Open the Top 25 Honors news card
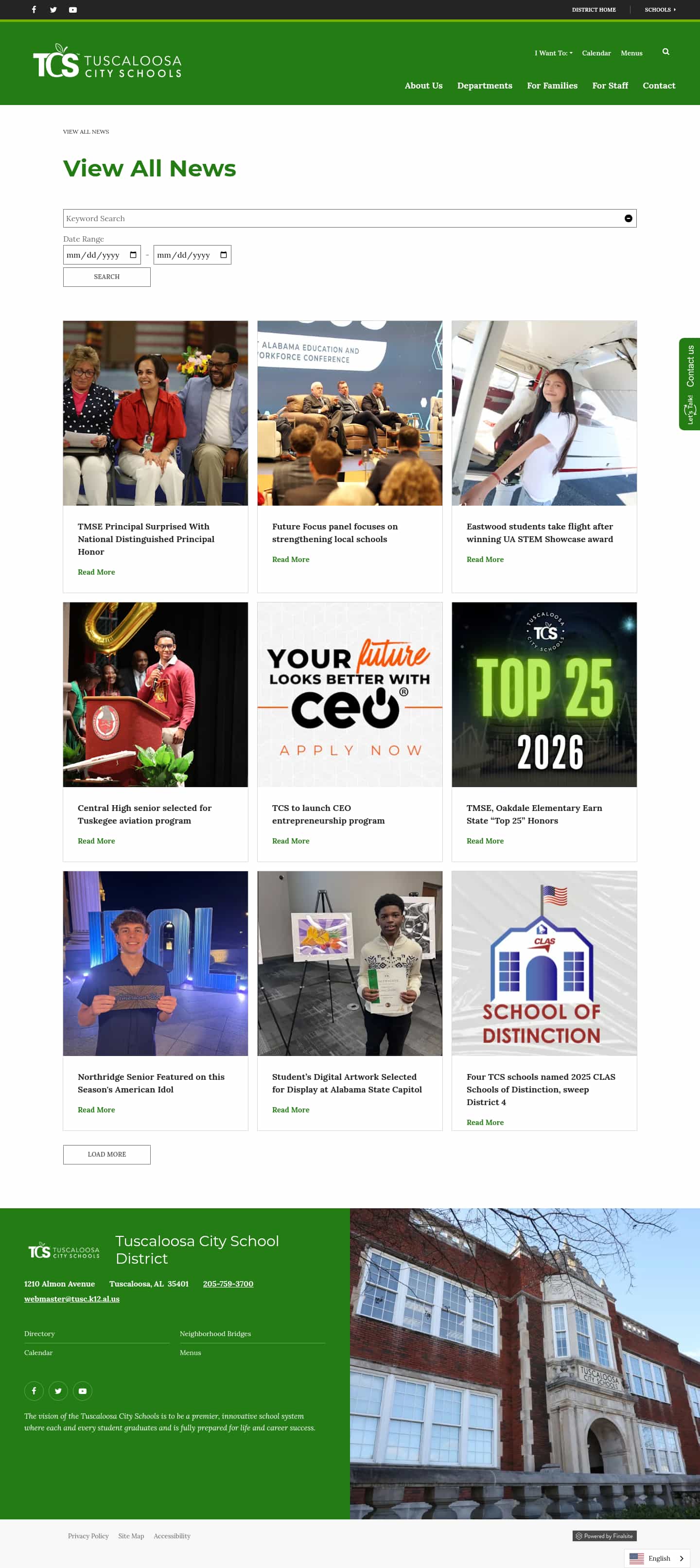 click(x=533, y=814)
